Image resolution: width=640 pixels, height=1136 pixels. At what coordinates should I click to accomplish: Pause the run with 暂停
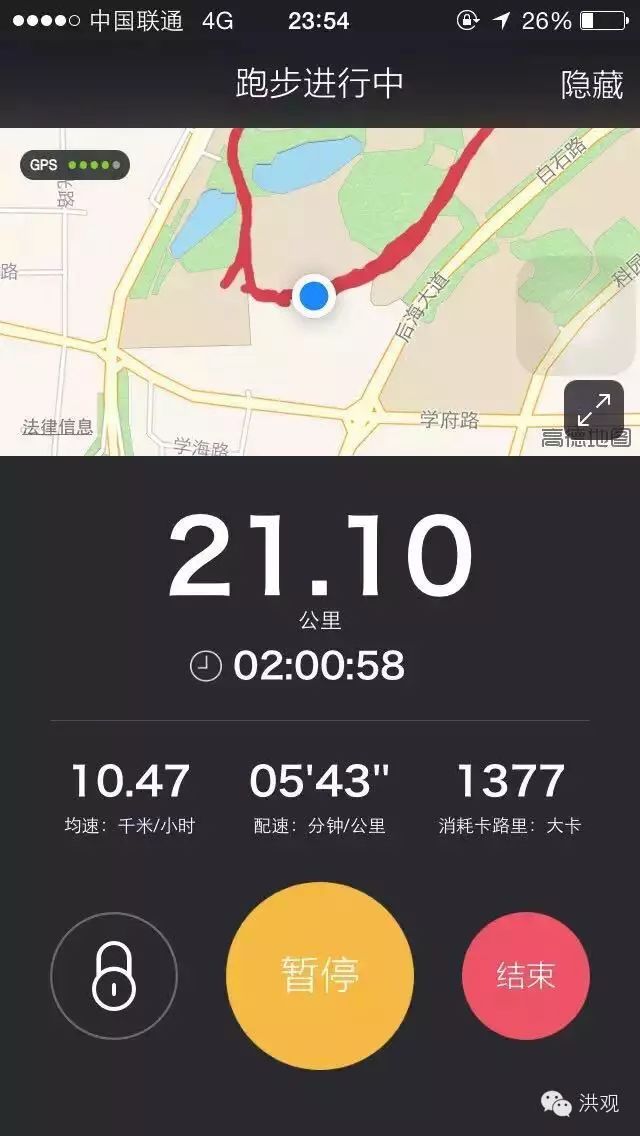coord(320,975)
